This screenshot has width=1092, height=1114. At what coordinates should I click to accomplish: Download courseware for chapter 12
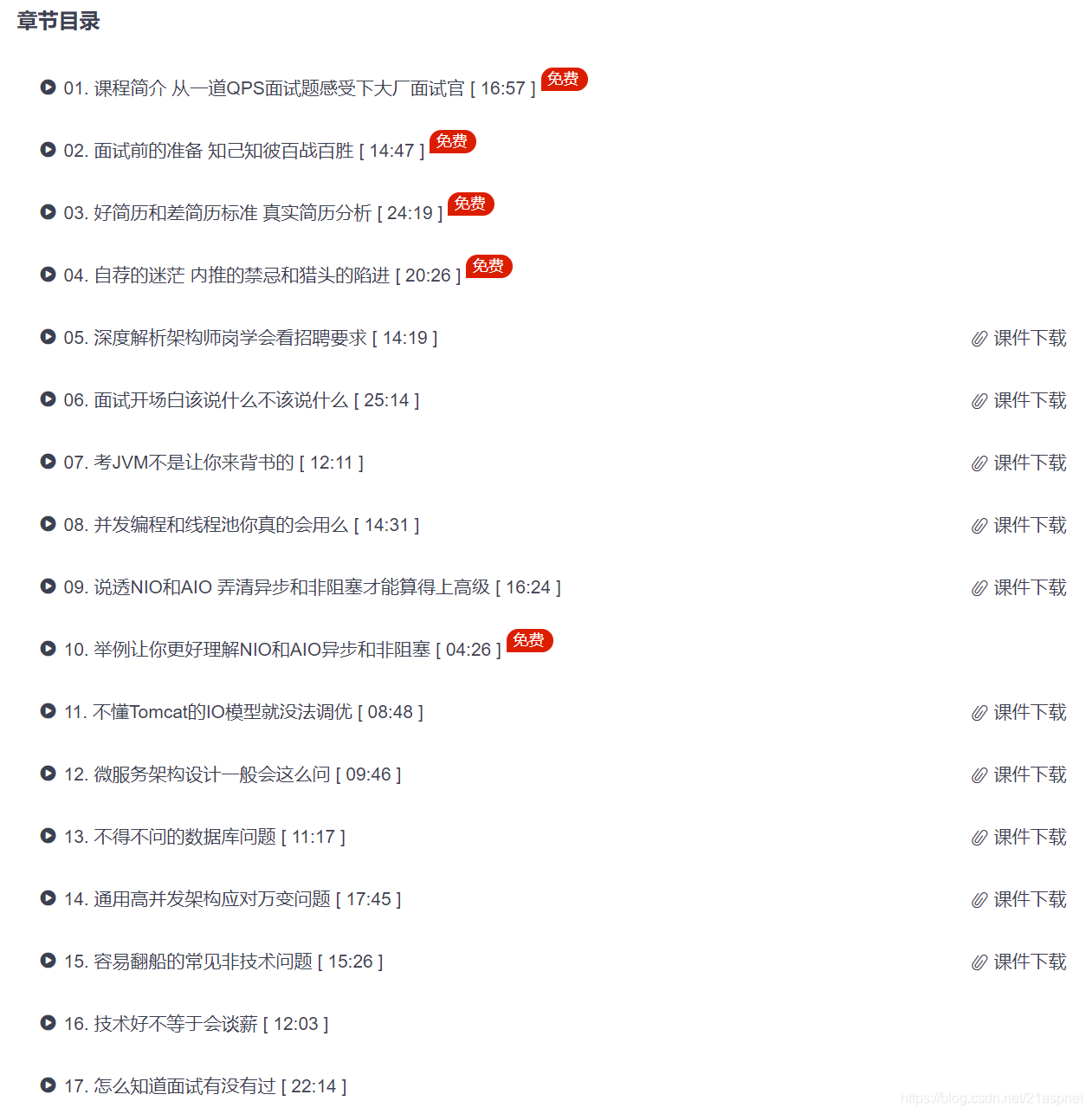click(1019, 774)
